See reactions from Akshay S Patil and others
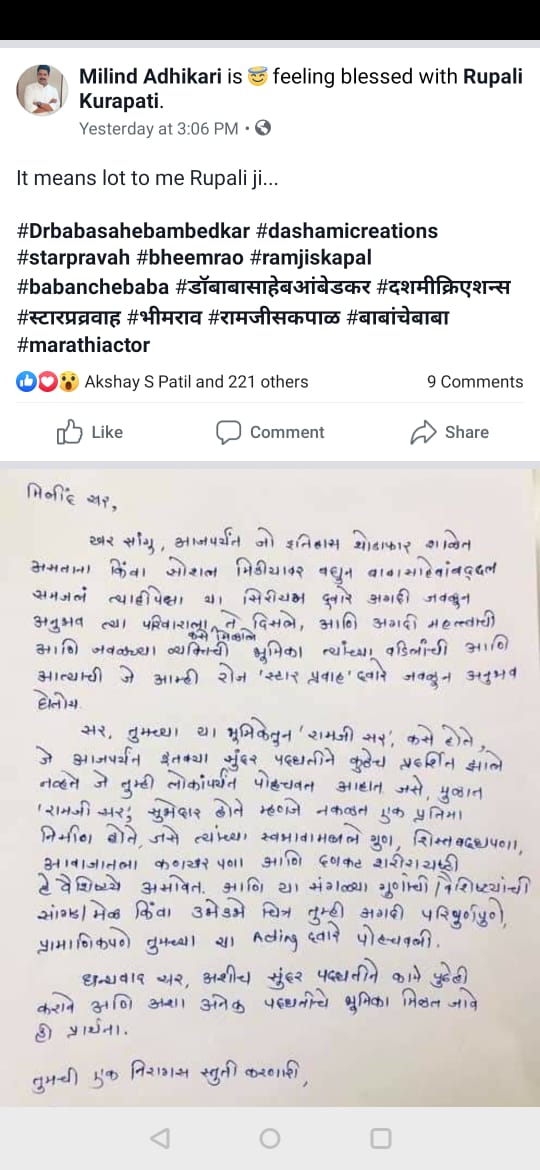 pyautogui.click(x=162, y=382)
